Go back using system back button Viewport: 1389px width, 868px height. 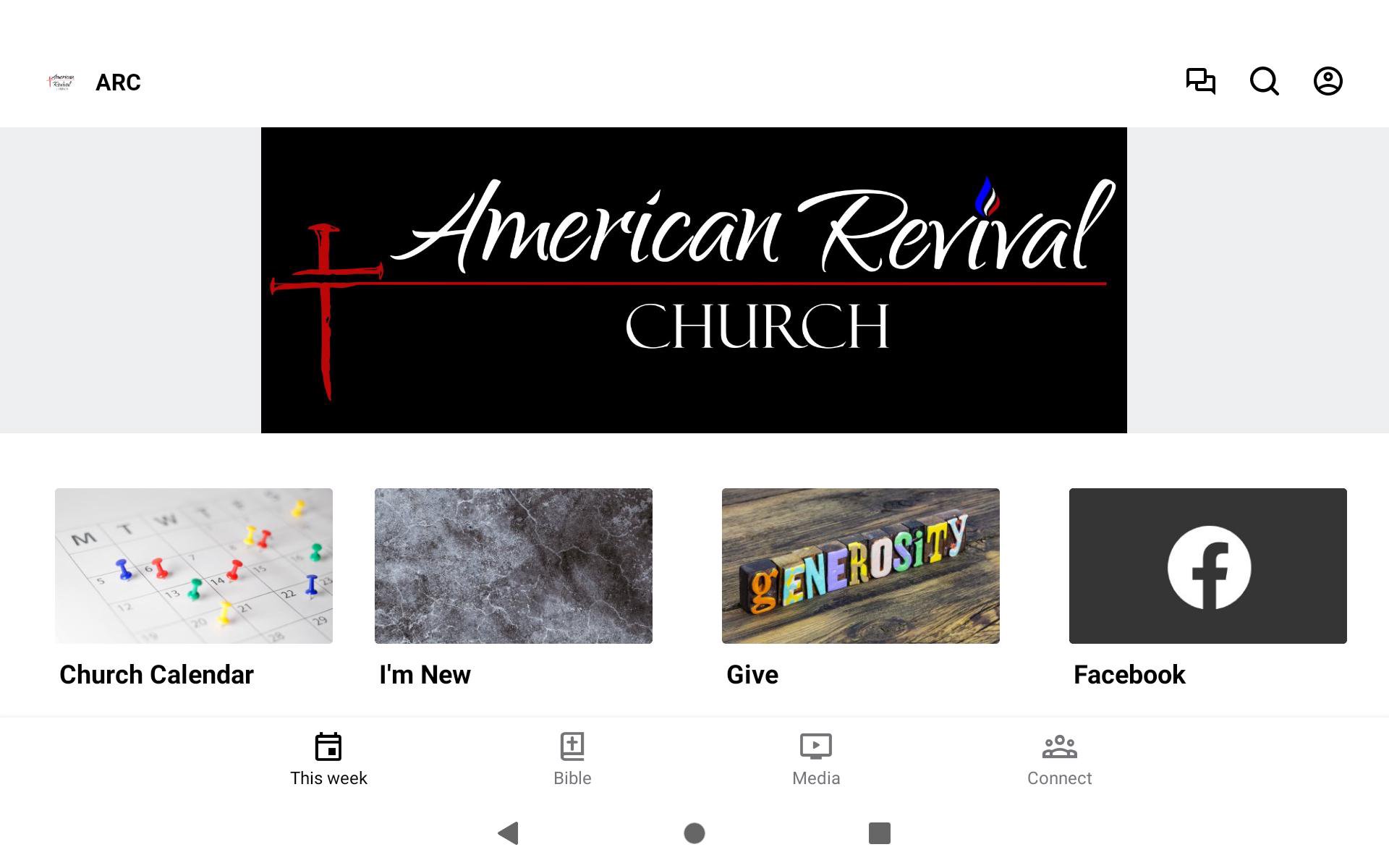pos(509,833)
